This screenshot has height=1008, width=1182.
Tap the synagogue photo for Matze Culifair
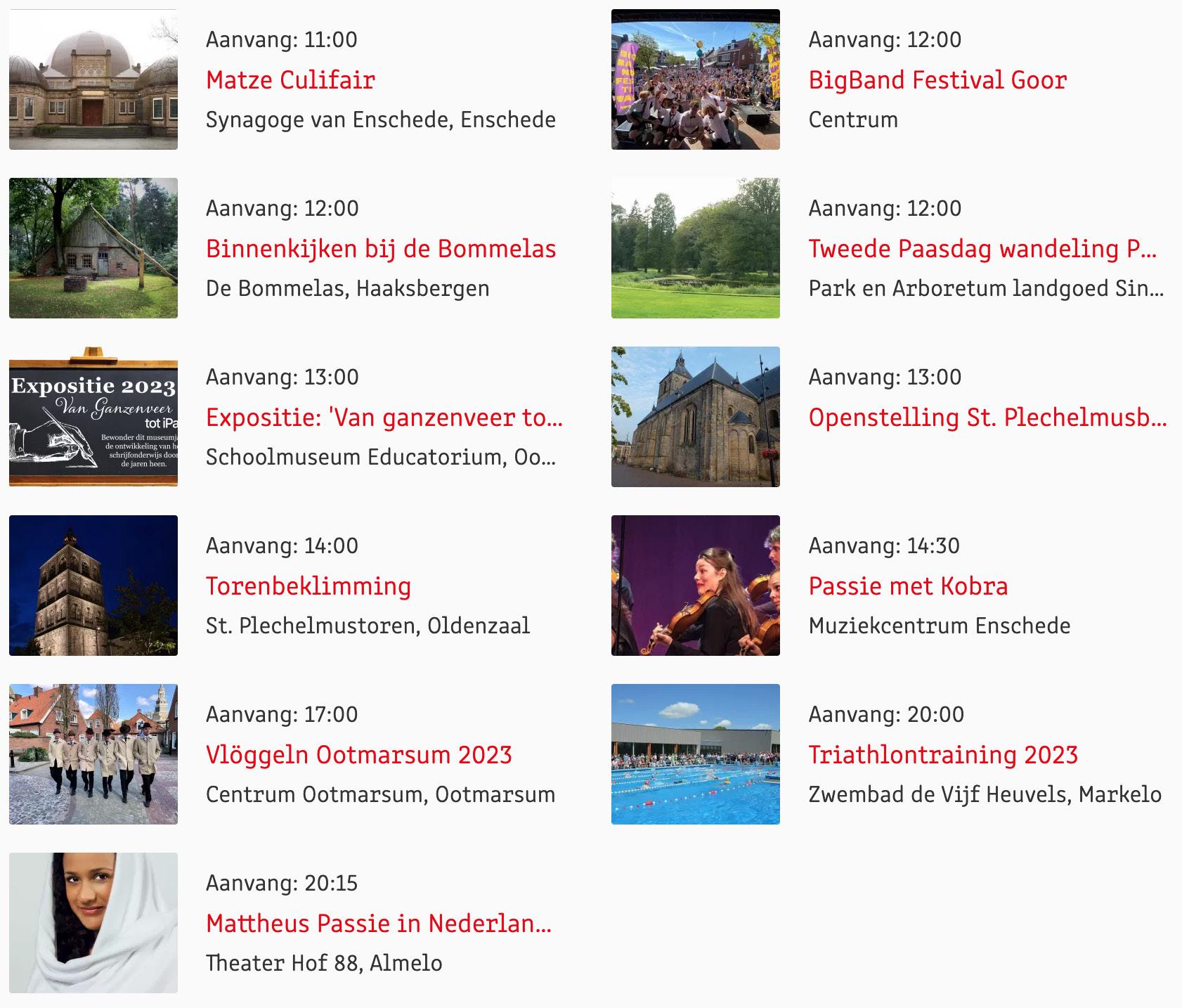93,79
